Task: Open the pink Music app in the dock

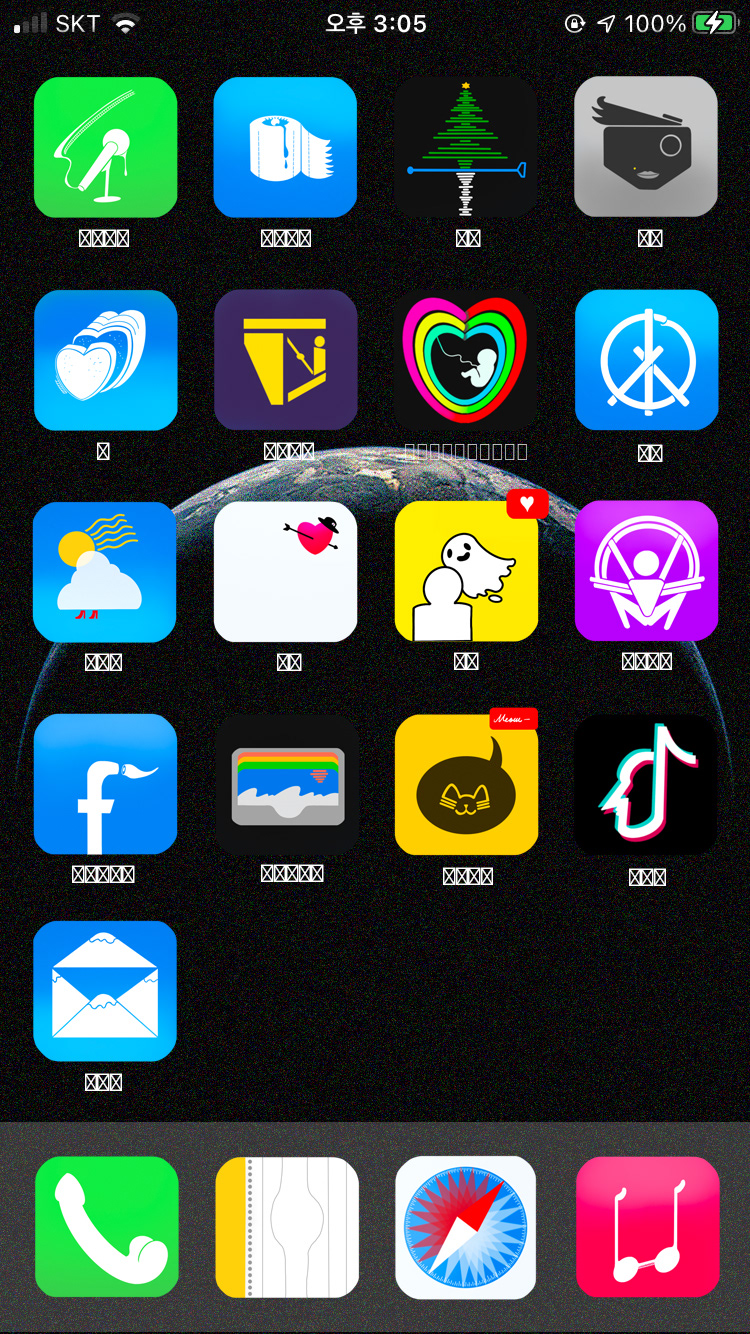Action: (647, 1227)
